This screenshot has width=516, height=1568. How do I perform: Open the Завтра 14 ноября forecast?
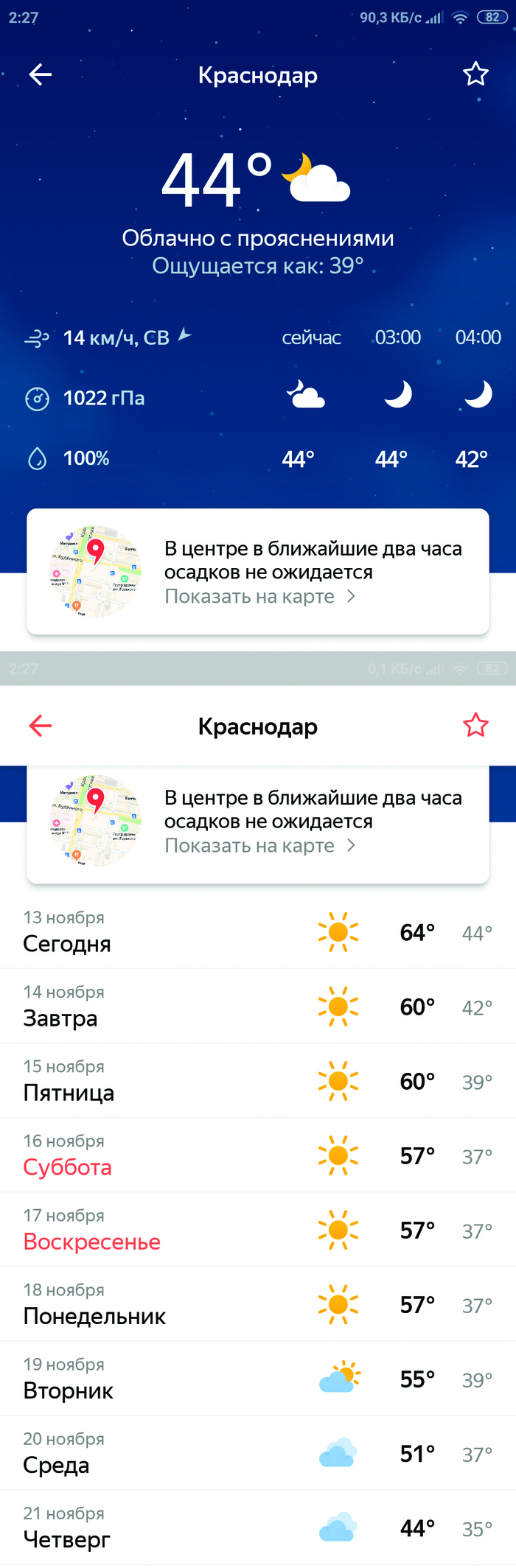pyautogui.click(x=258, y=1006)
